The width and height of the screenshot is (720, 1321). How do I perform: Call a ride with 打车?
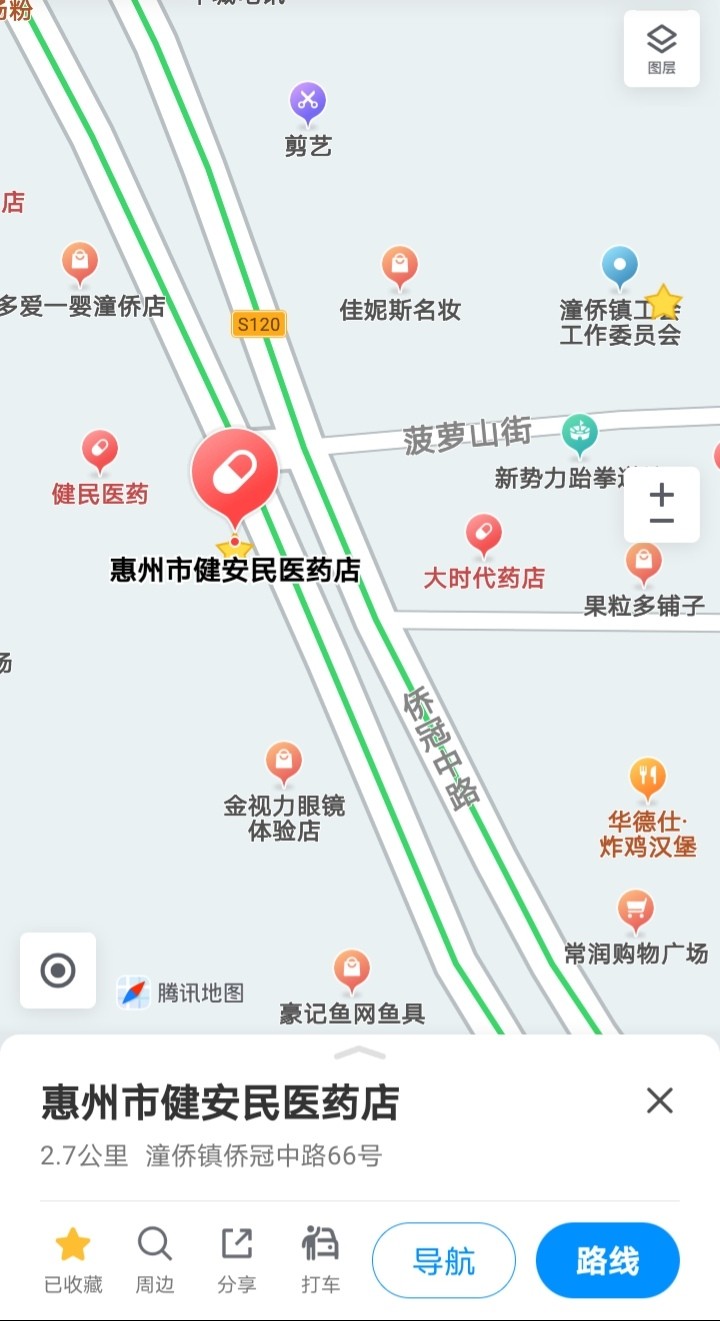pos(320,1260)
